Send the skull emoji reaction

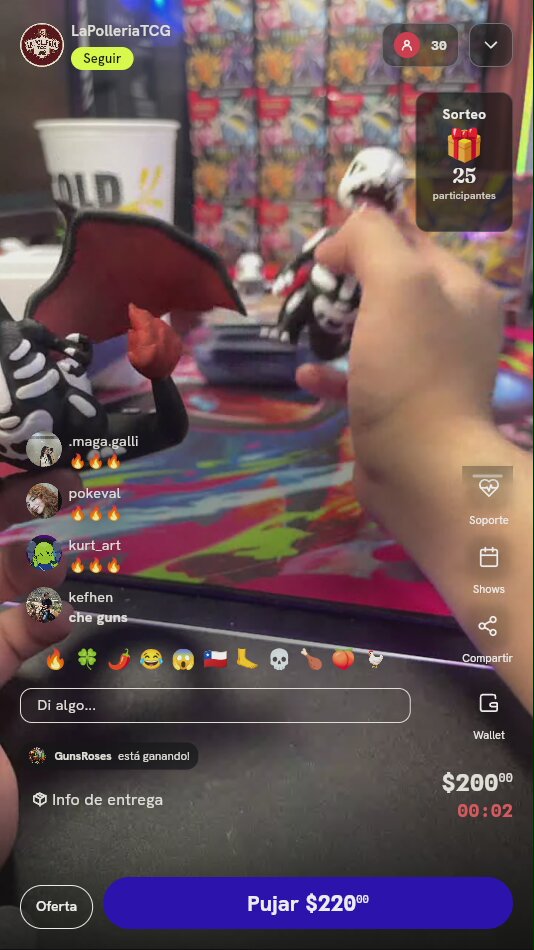click(279, 659)
